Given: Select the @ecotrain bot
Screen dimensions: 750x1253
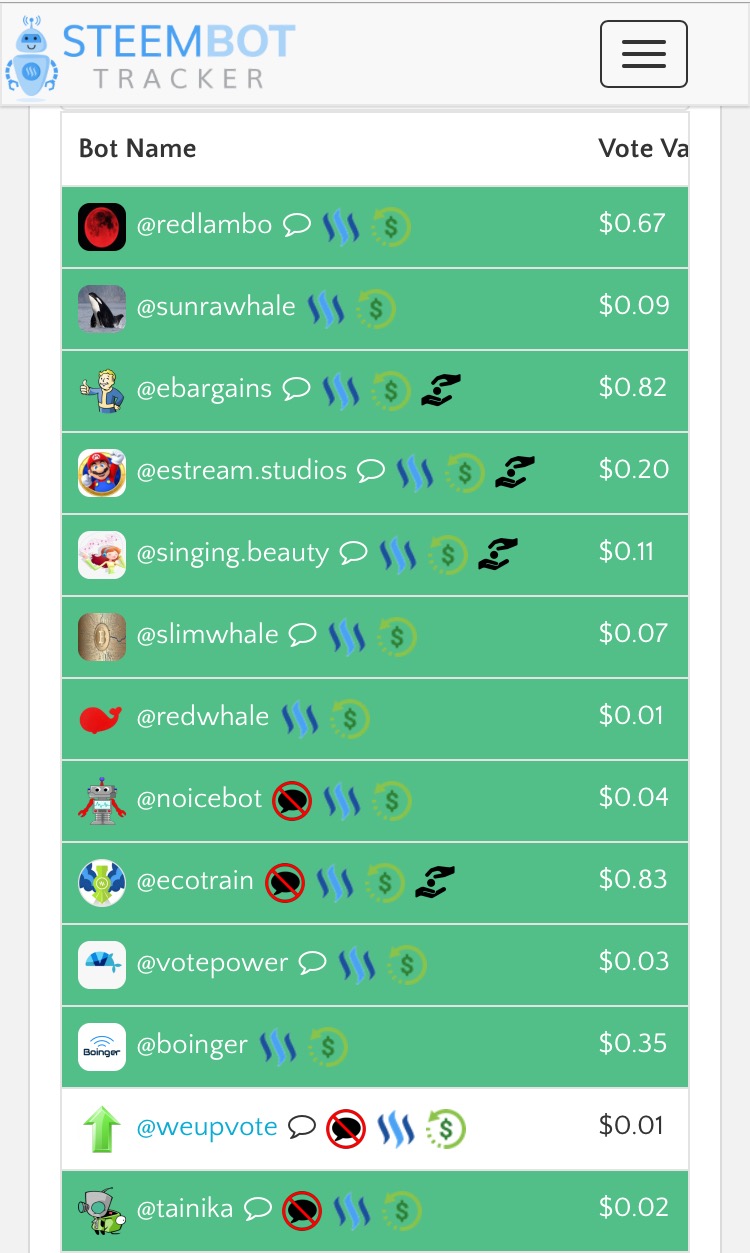Looking at the screenshot, I should (195, 881).
